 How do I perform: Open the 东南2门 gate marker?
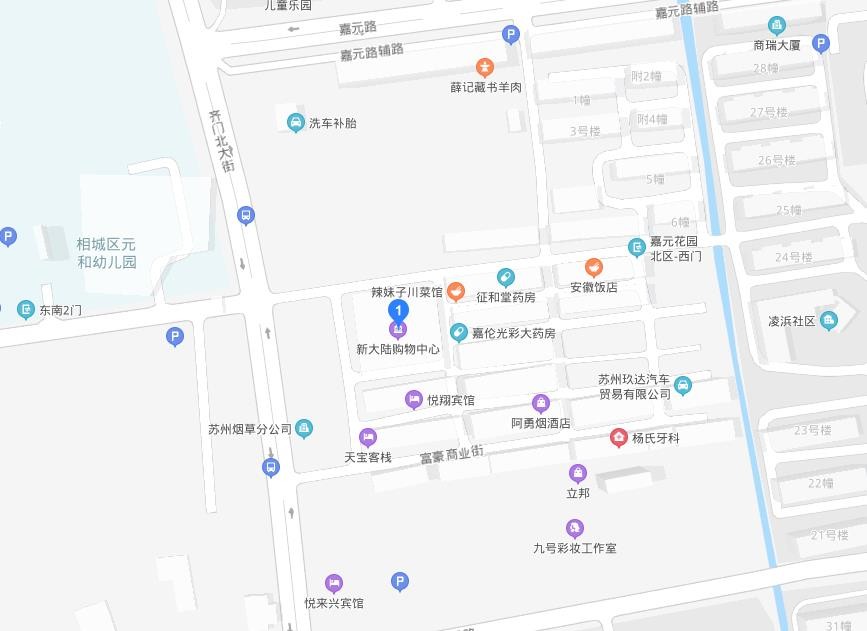pos(26,310)
